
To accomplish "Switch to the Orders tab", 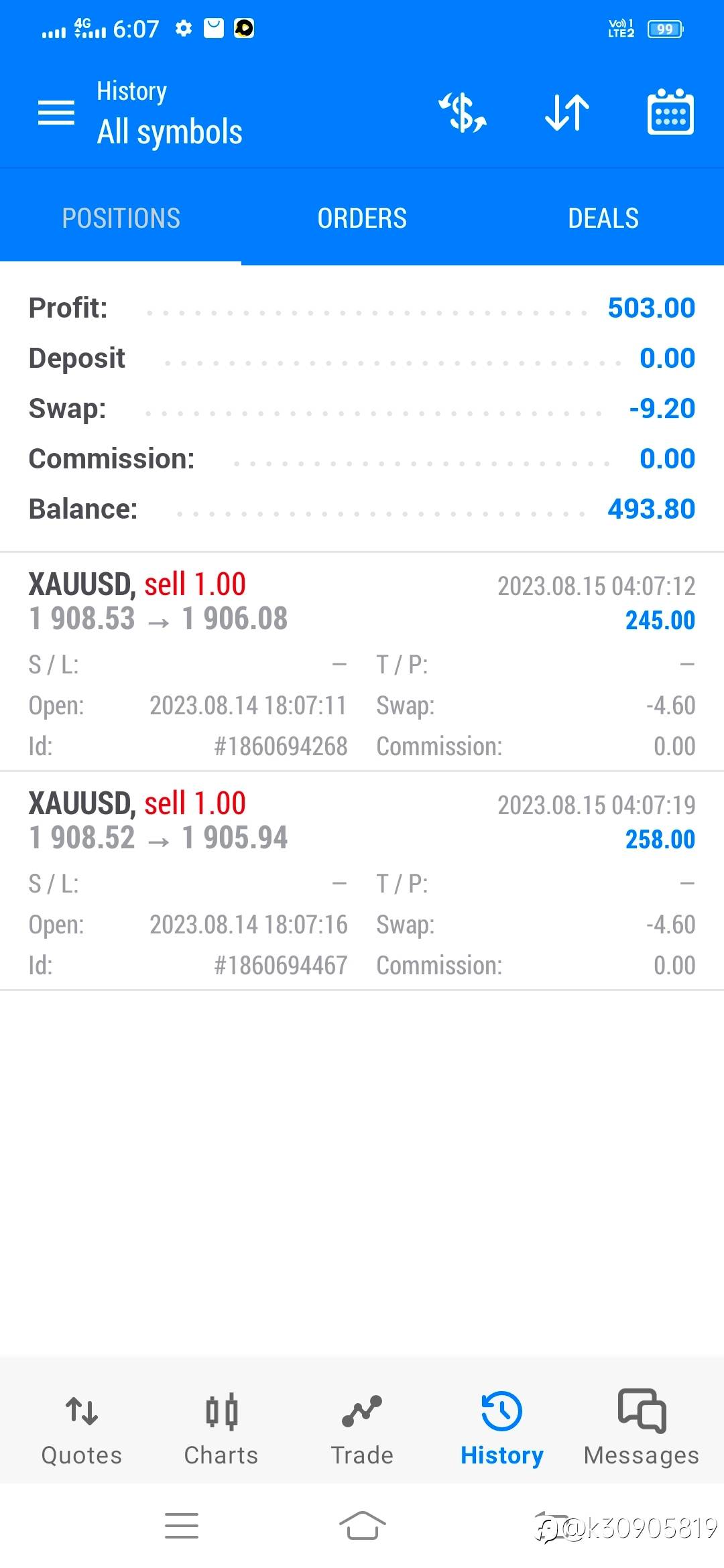I will (362, 218).
